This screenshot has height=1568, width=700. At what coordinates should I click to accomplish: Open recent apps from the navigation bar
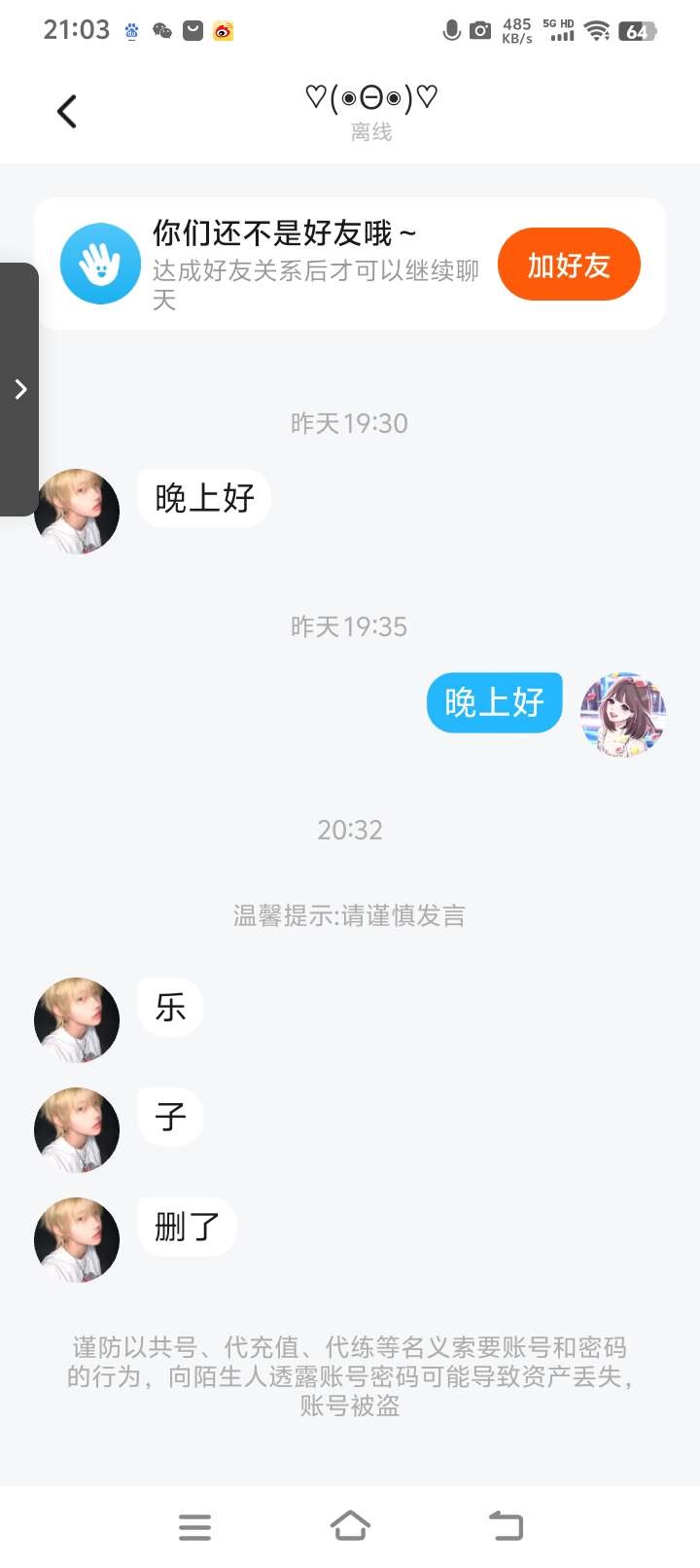194,1526
